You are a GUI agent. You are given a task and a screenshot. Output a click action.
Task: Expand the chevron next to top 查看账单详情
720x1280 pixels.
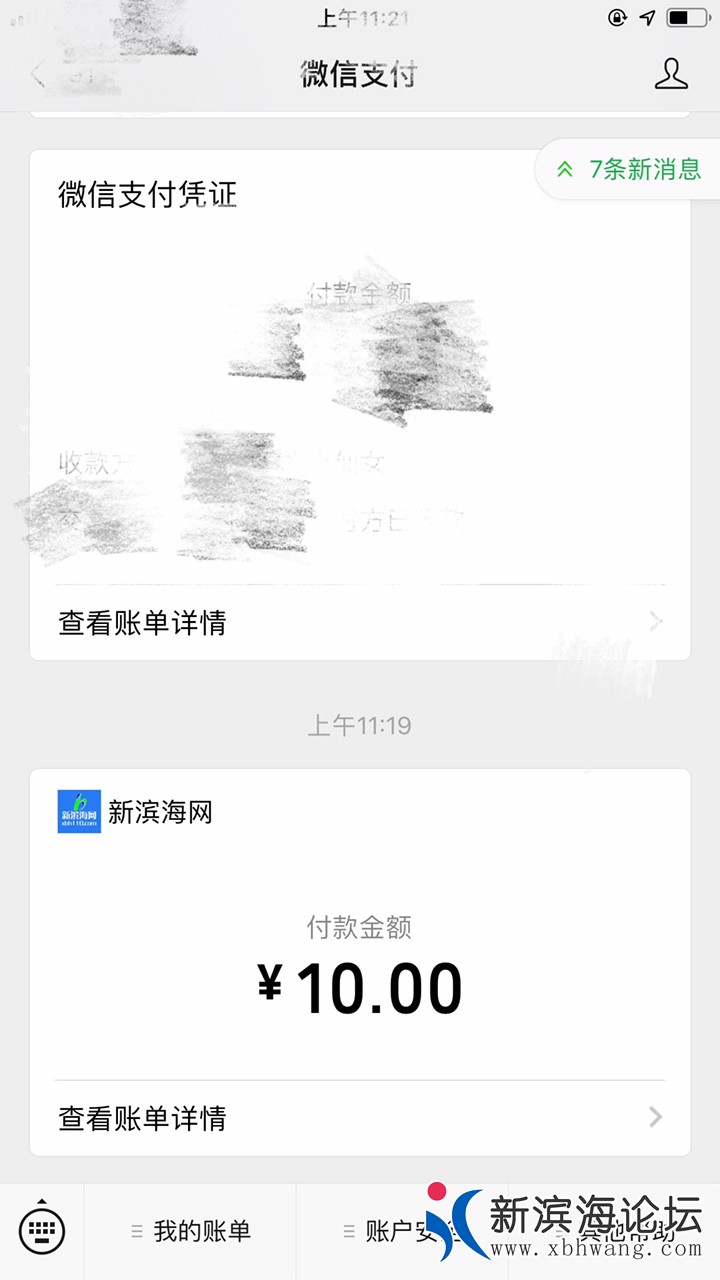[655, 622]
